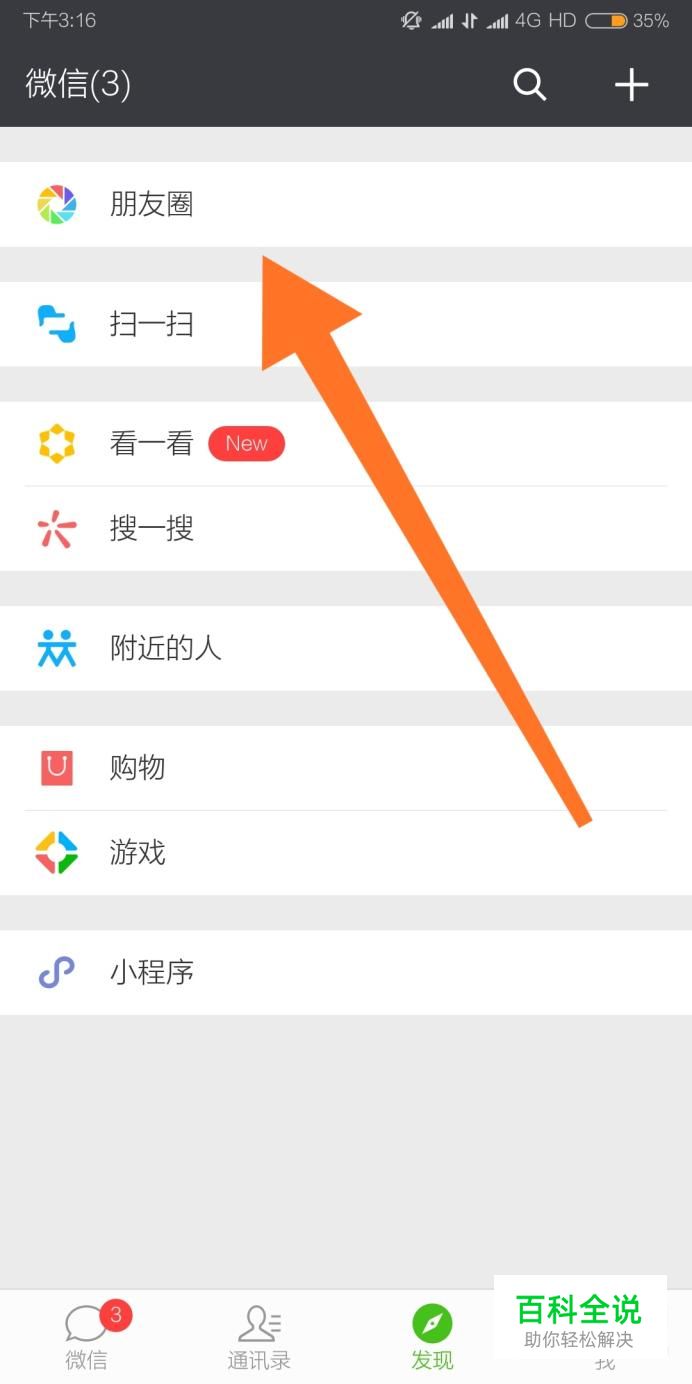Open 附近的人 nearby people
Image resolution: width=692 pixels, height=1384 pixels.
pos(346,648)
